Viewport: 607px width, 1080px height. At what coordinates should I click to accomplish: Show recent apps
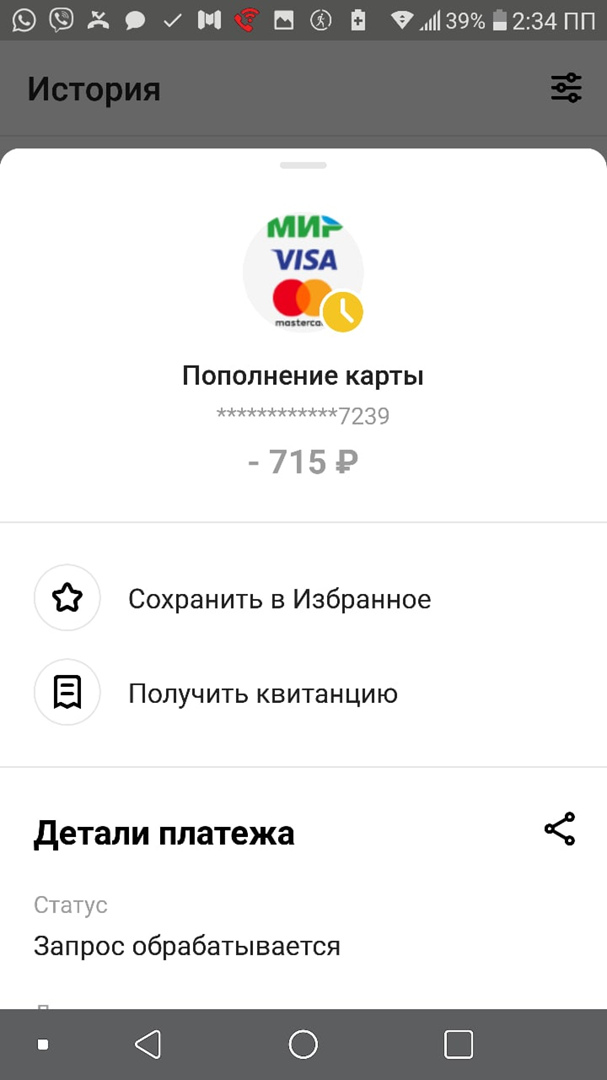pos(458,1044)
